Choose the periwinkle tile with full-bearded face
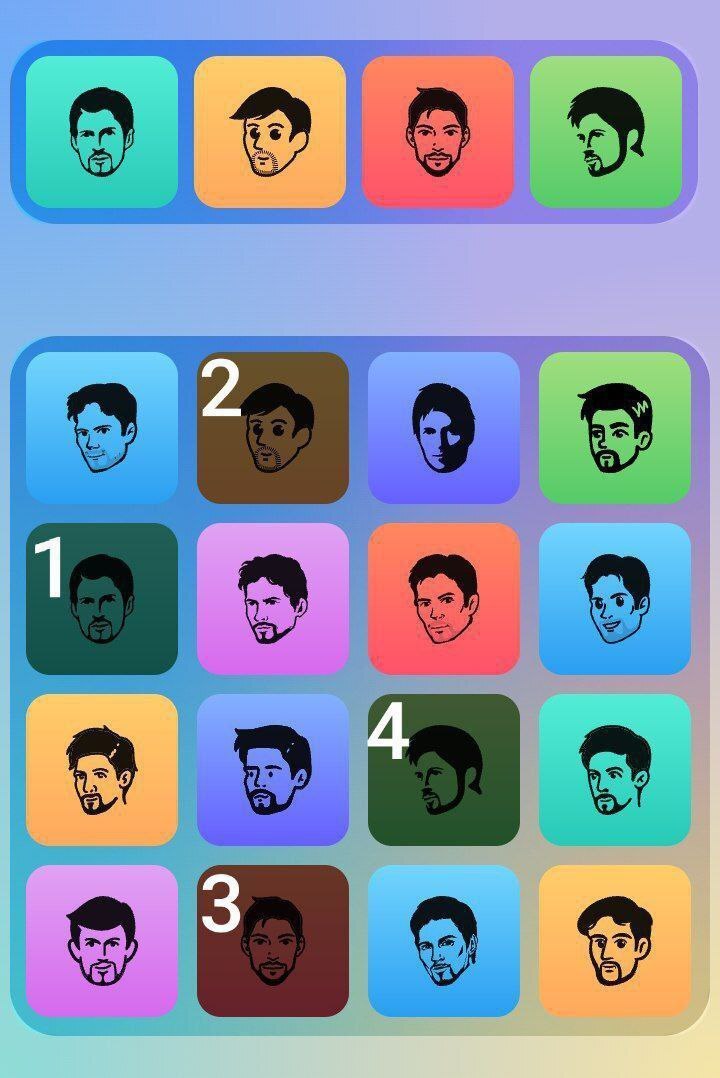This screenshot has height=1078, width=720. coord(273,770)
